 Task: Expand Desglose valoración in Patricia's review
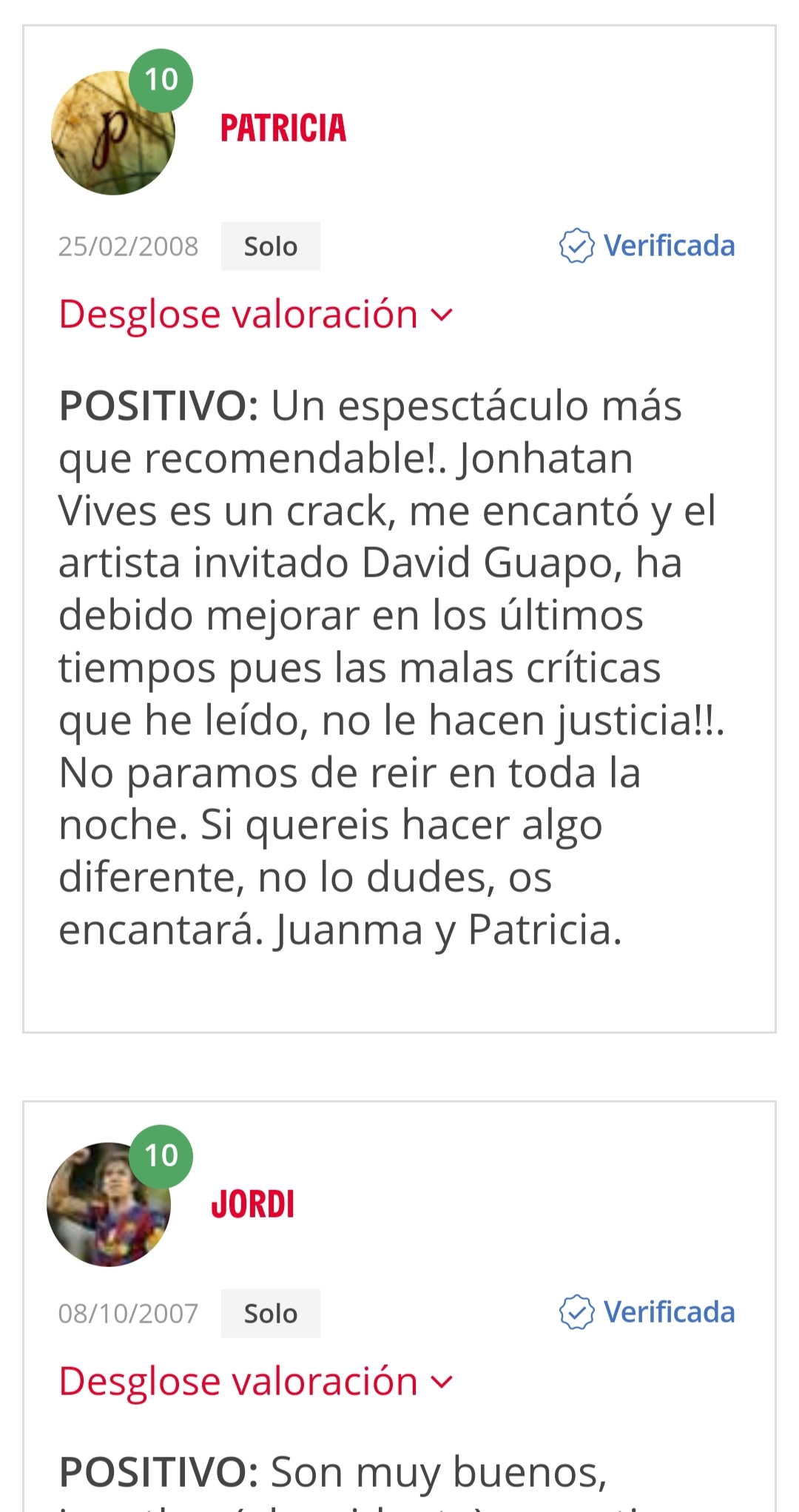click(255, 315)
